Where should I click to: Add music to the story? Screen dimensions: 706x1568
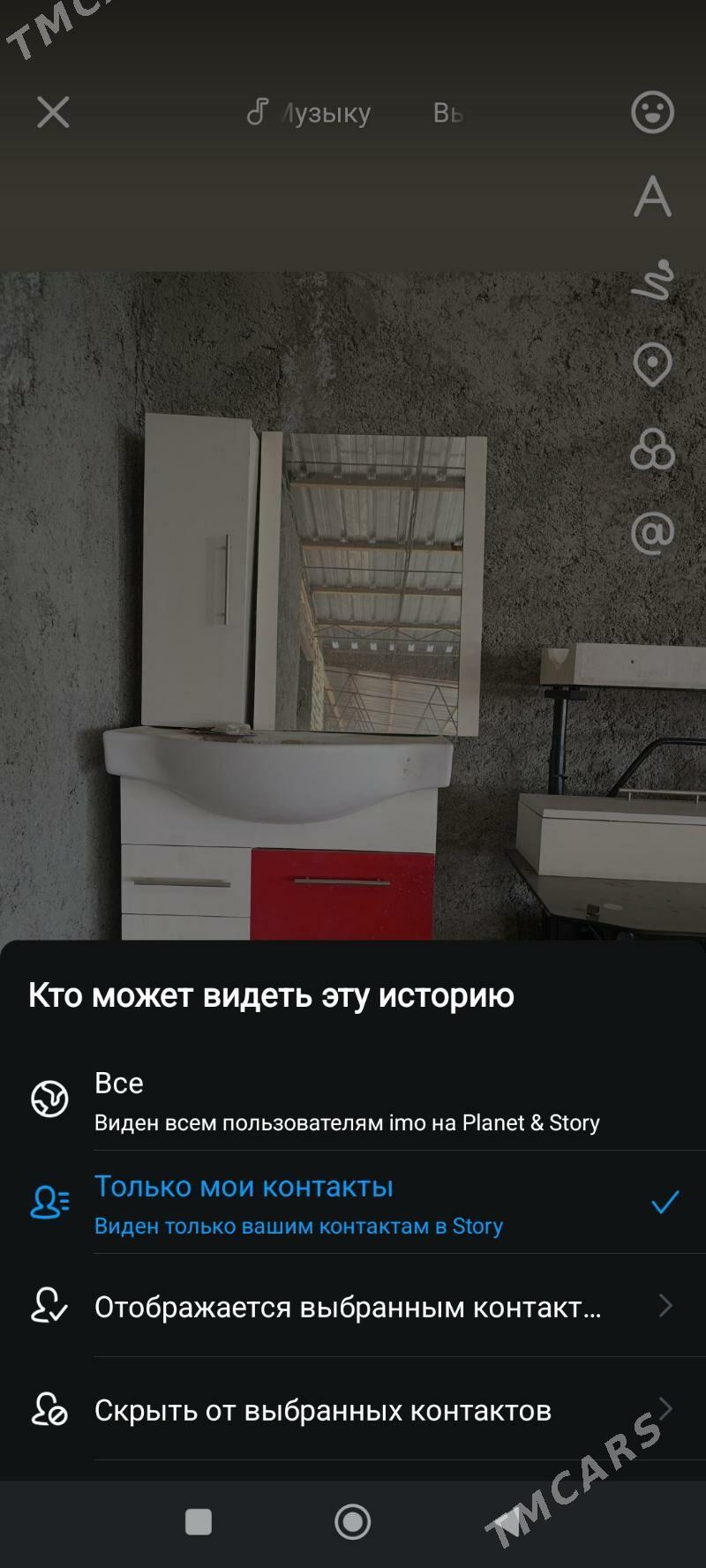309,113
